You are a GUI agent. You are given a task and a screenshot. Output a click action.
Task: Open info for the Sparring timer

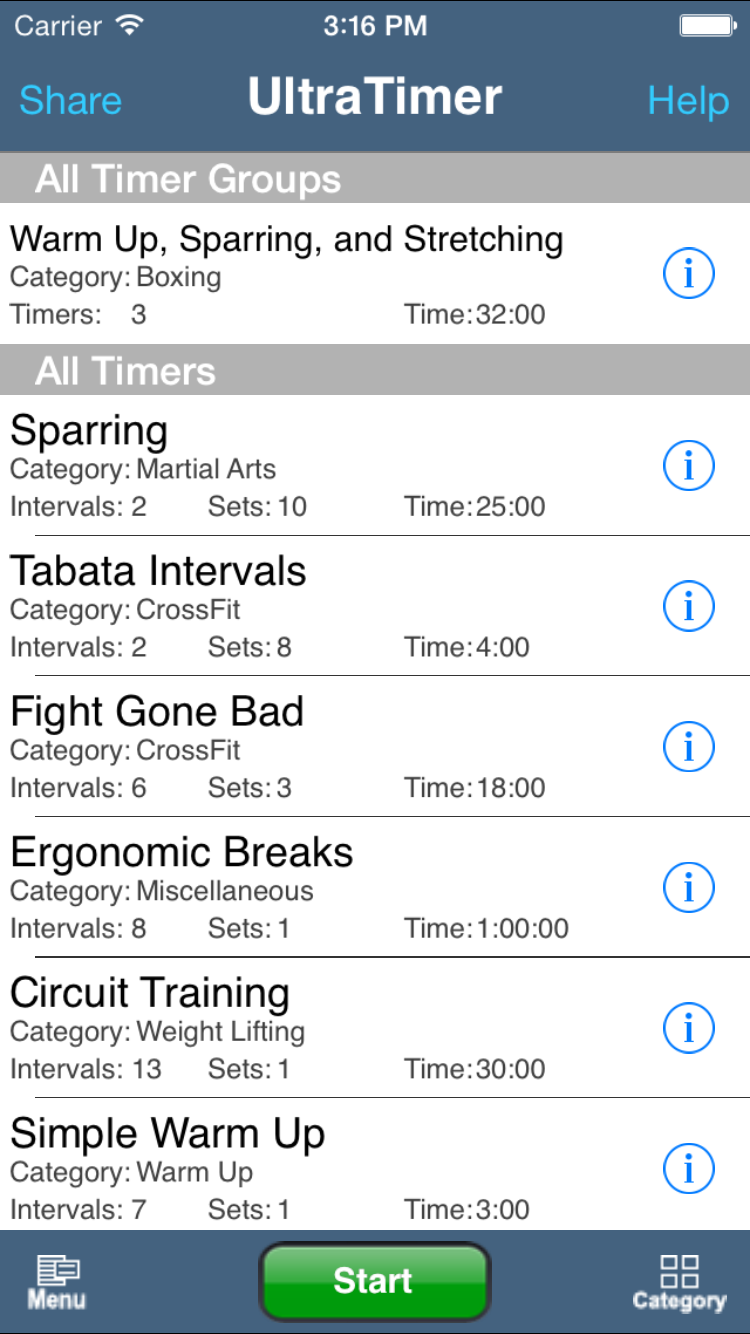[x=689, y=465]
